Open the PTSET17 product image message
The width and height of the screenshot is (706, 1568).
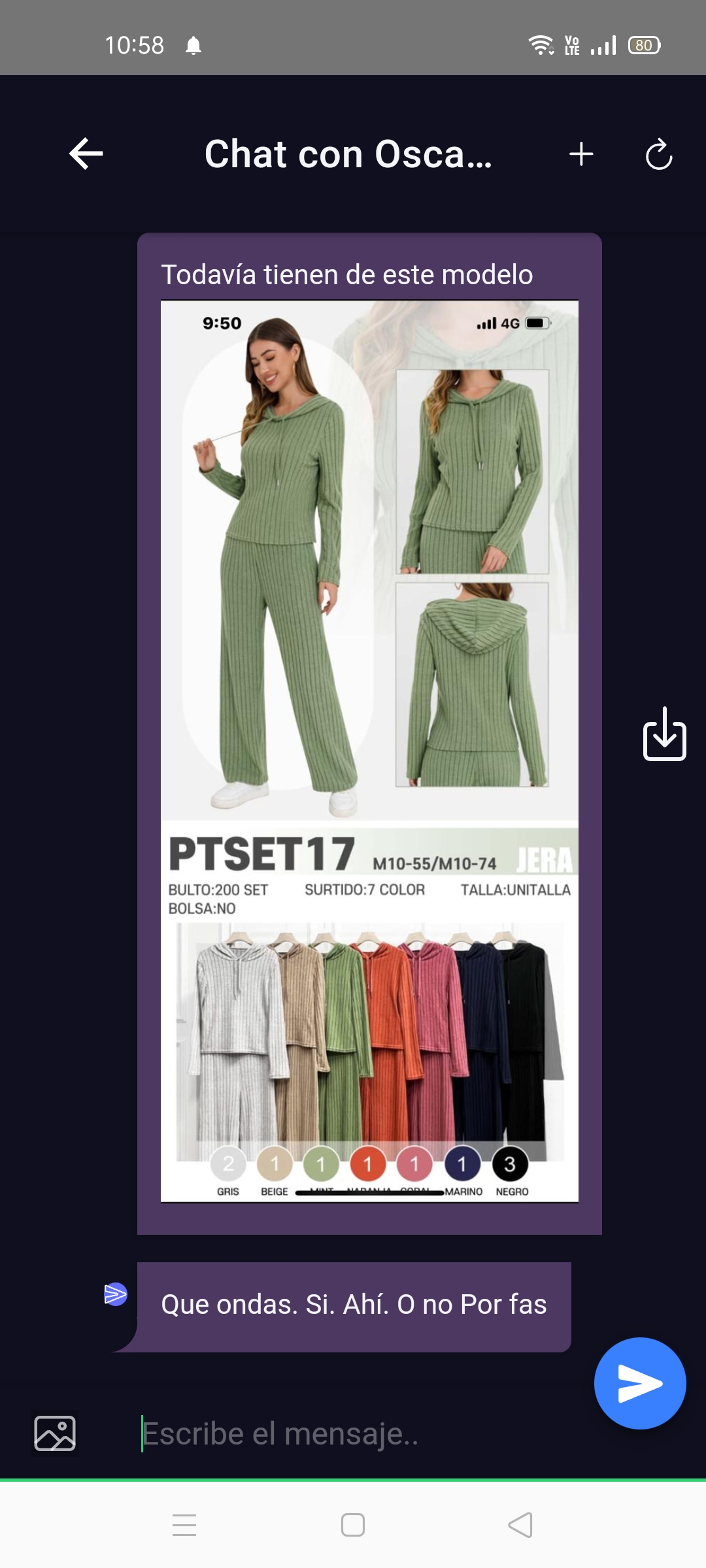coord(369,751)
